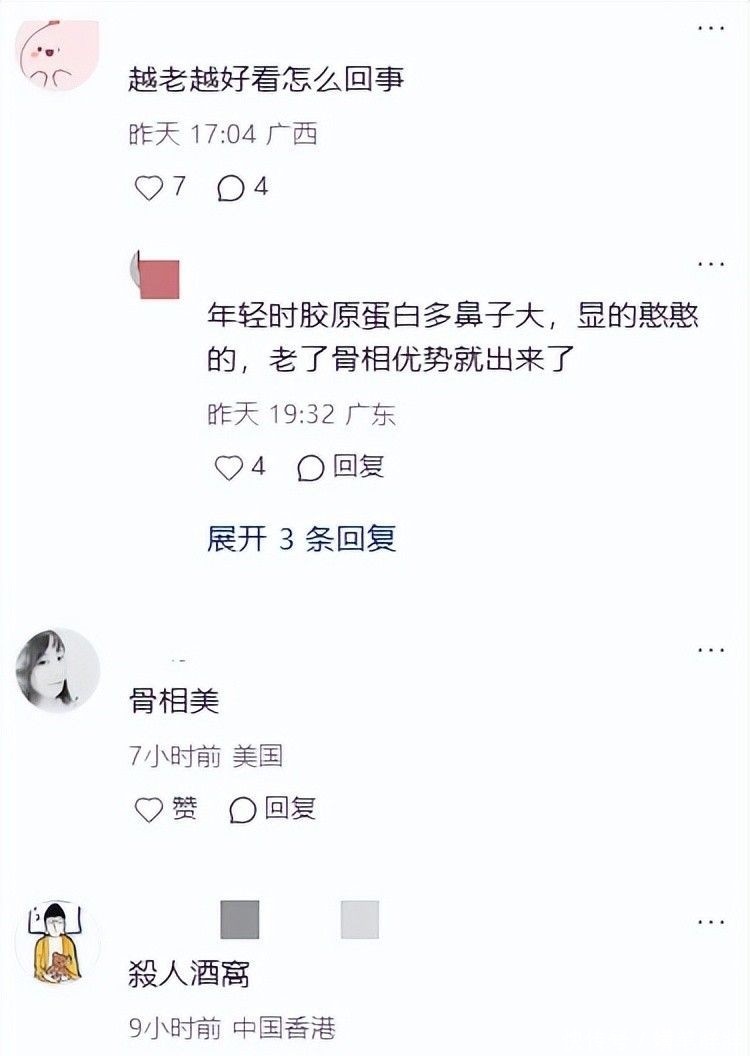Image resolution: width=750 pixels, height=1056 pixels.
Task: Open the avatar beside the "殺人酒窩" comment
Action: [x=58, y=941]
